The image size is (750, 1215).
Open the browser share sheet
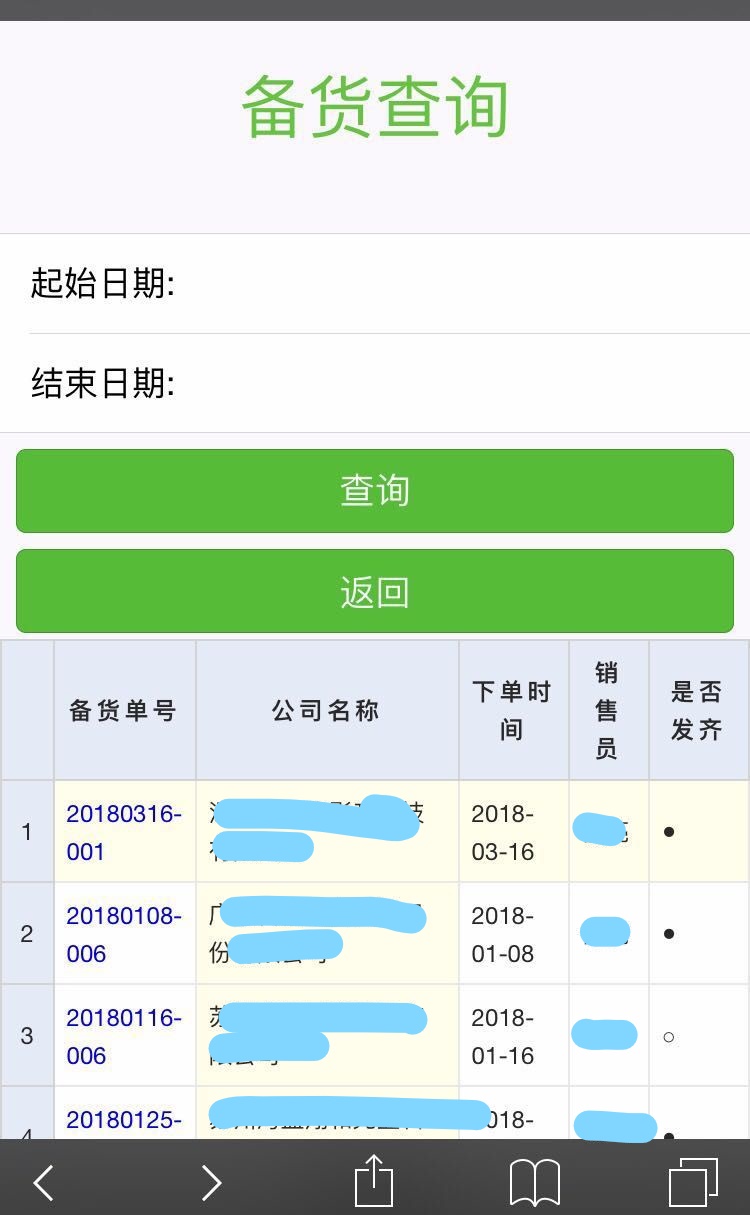point(374,1180)
